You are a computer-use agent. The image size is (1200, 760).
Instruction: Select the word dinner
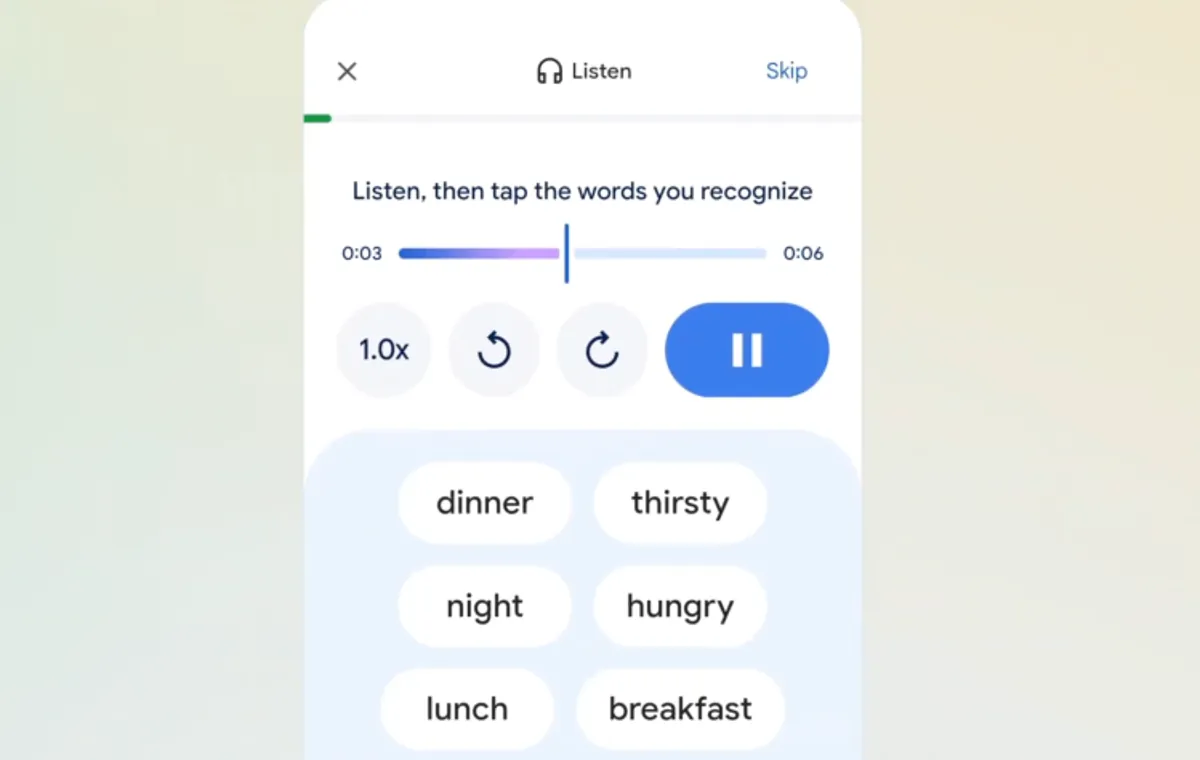[485, 503]
